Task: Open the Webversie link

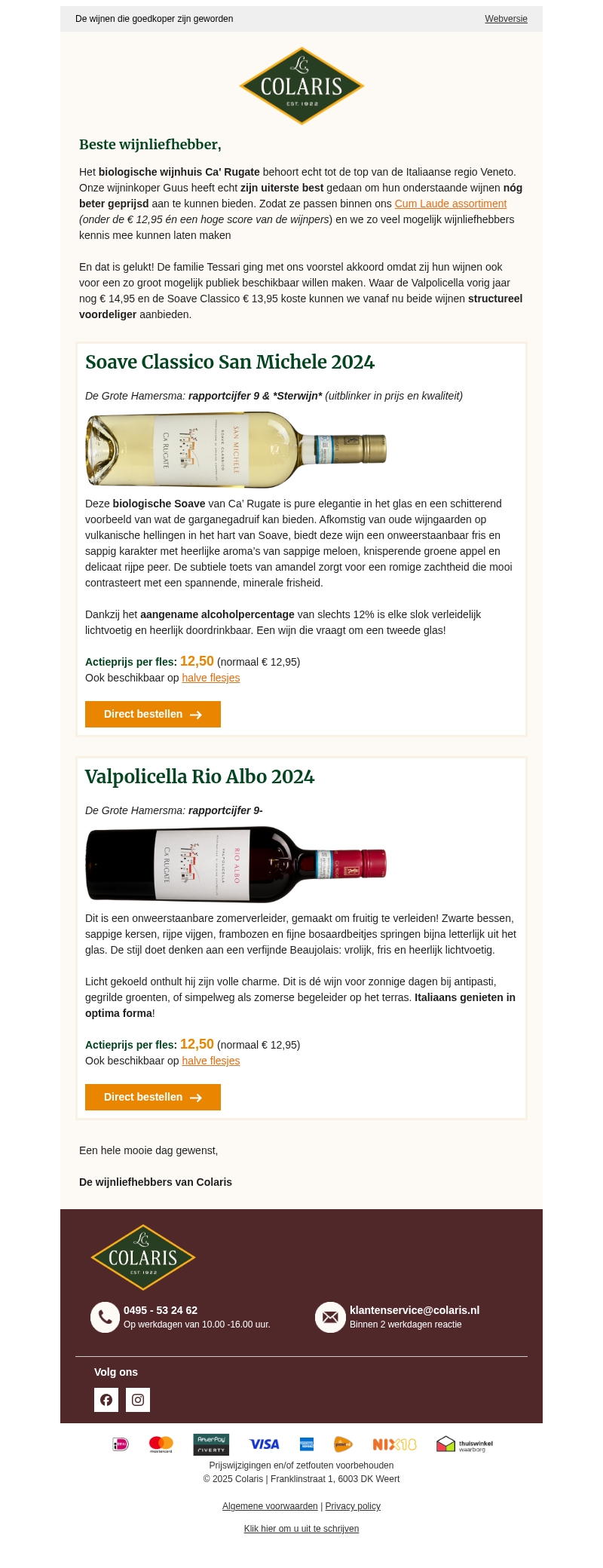Action: point(506,19)
